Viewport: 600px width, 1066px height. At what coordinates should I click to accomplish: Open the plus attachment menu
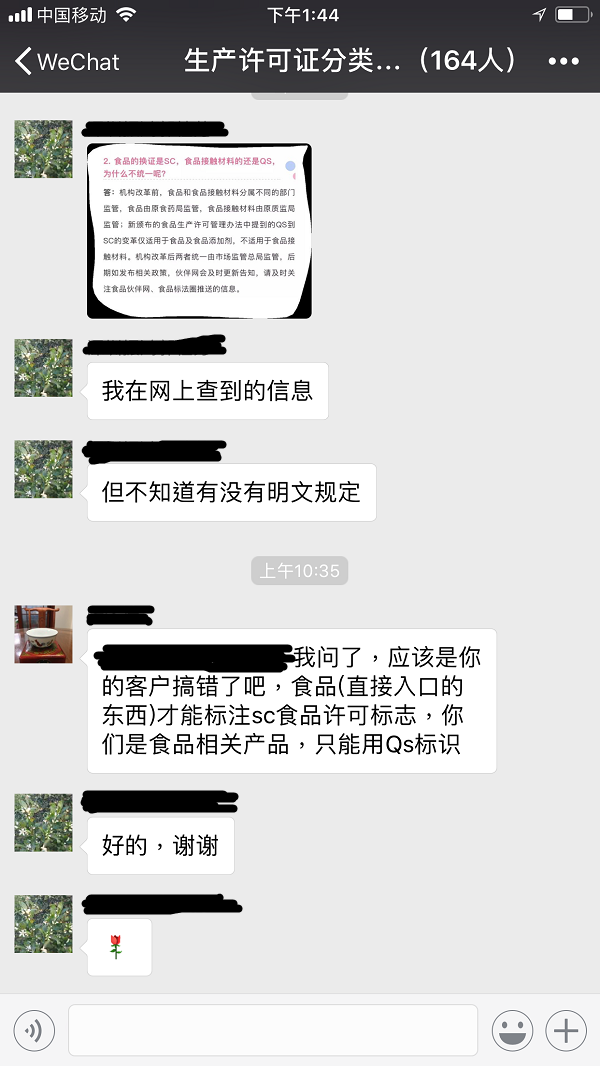click(566, 1030)
